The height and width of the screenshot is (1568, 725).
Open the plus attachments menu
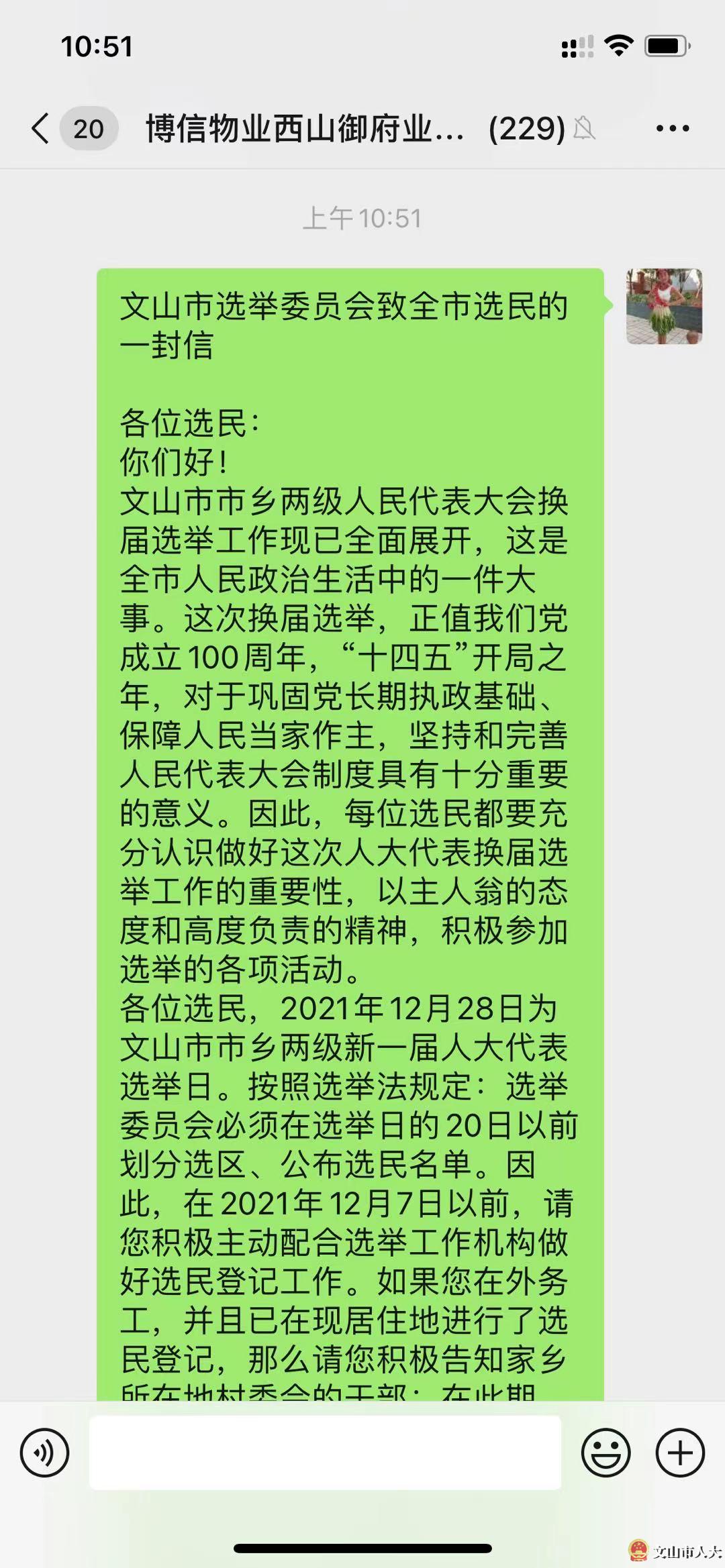coord(679,1453)
